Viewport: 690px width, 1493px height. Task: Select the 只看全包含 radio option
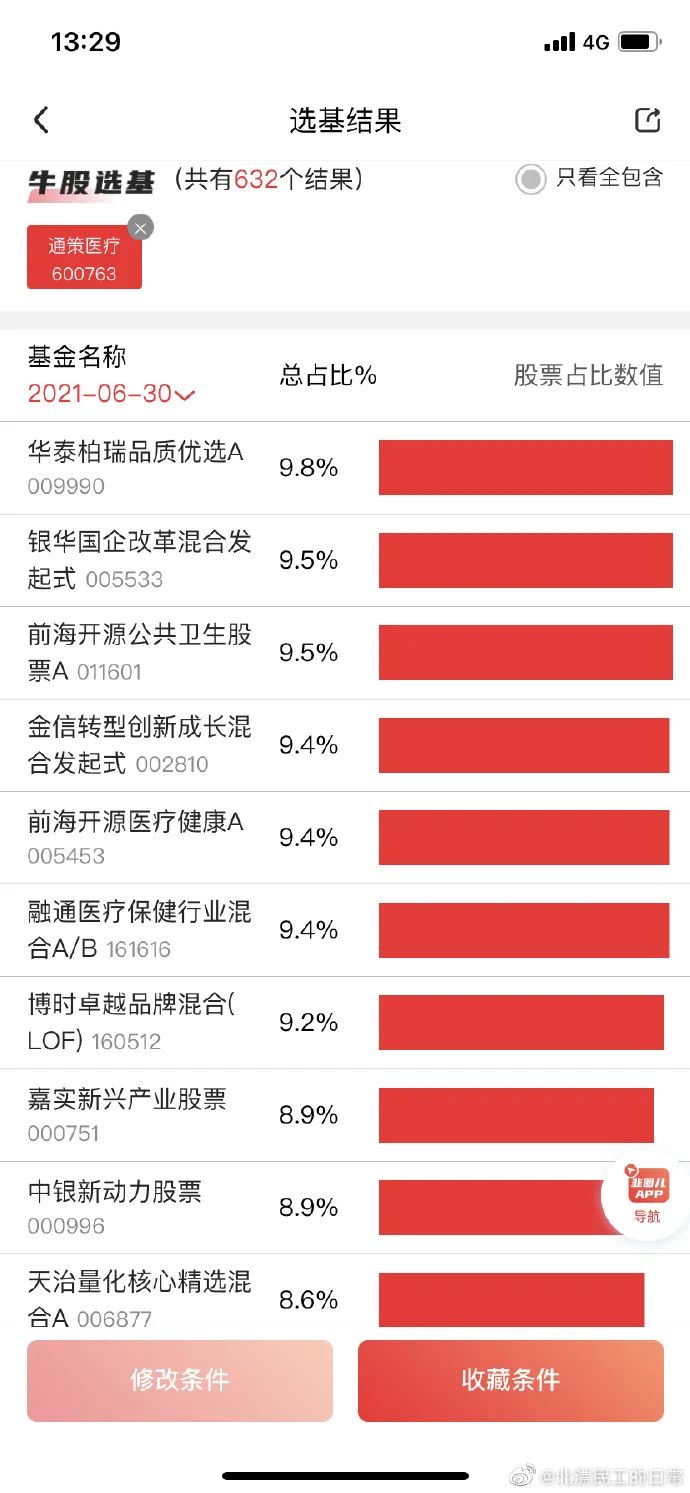point(530,179)
